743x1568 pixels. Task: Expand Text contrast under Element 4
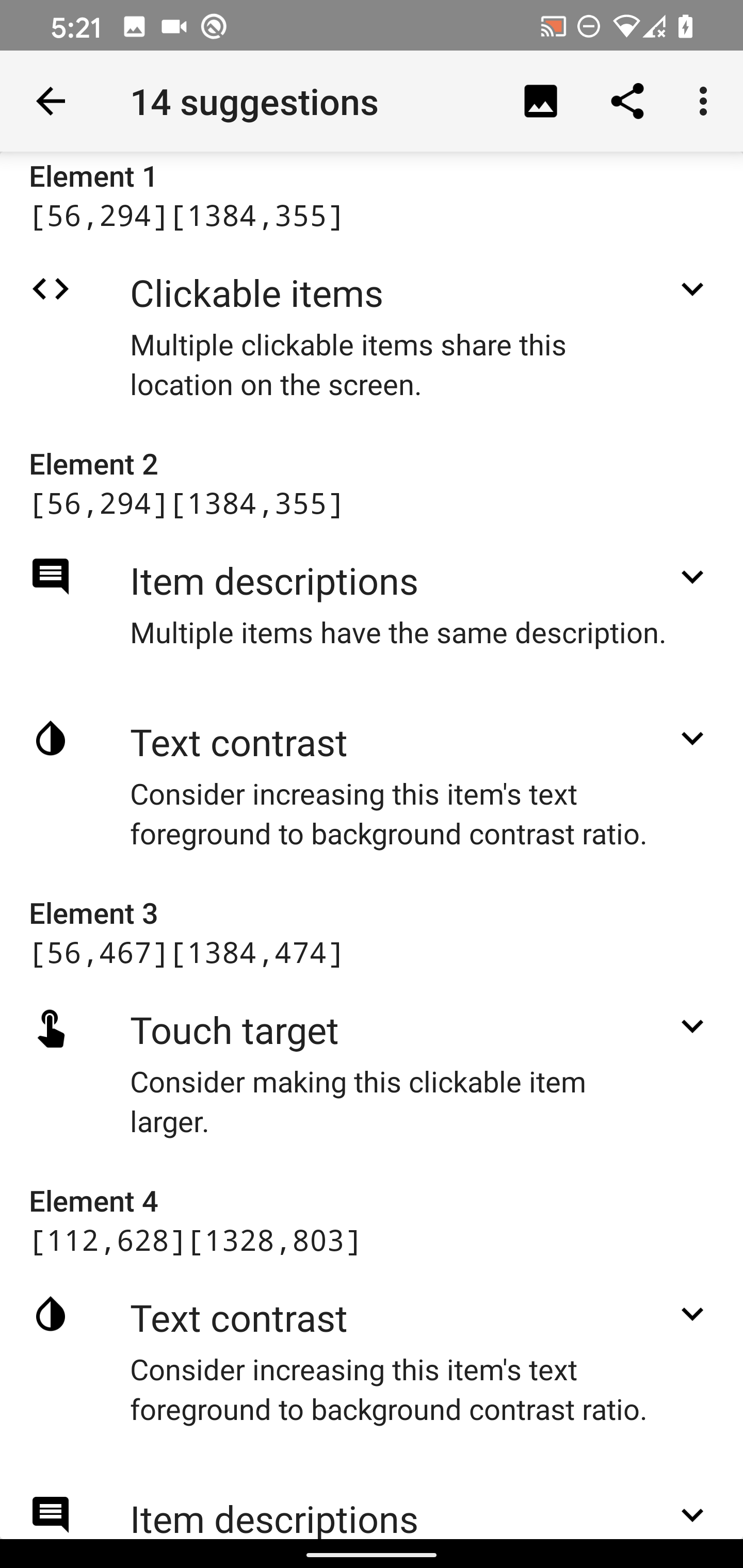pos(692,1314)
